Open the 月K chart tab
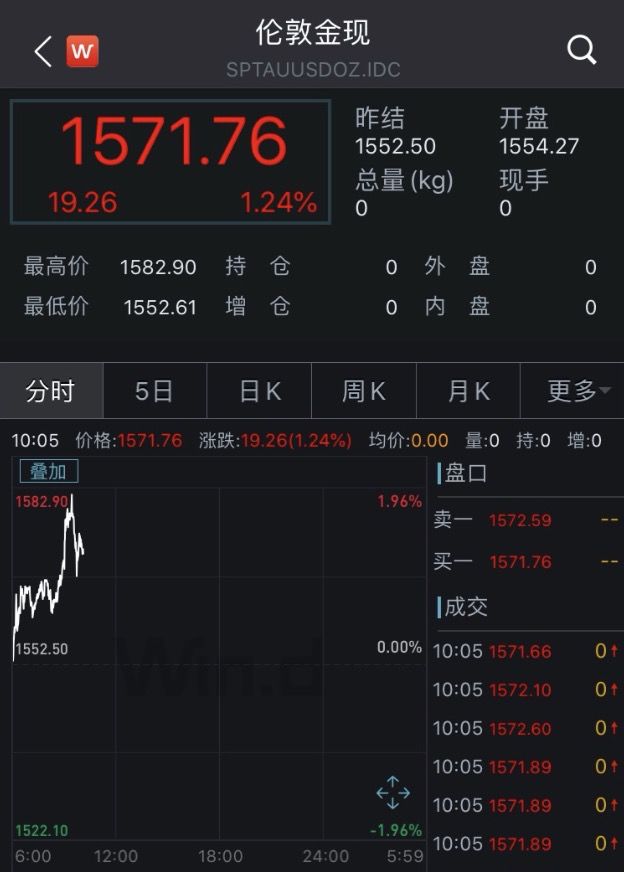 (468, 391)
